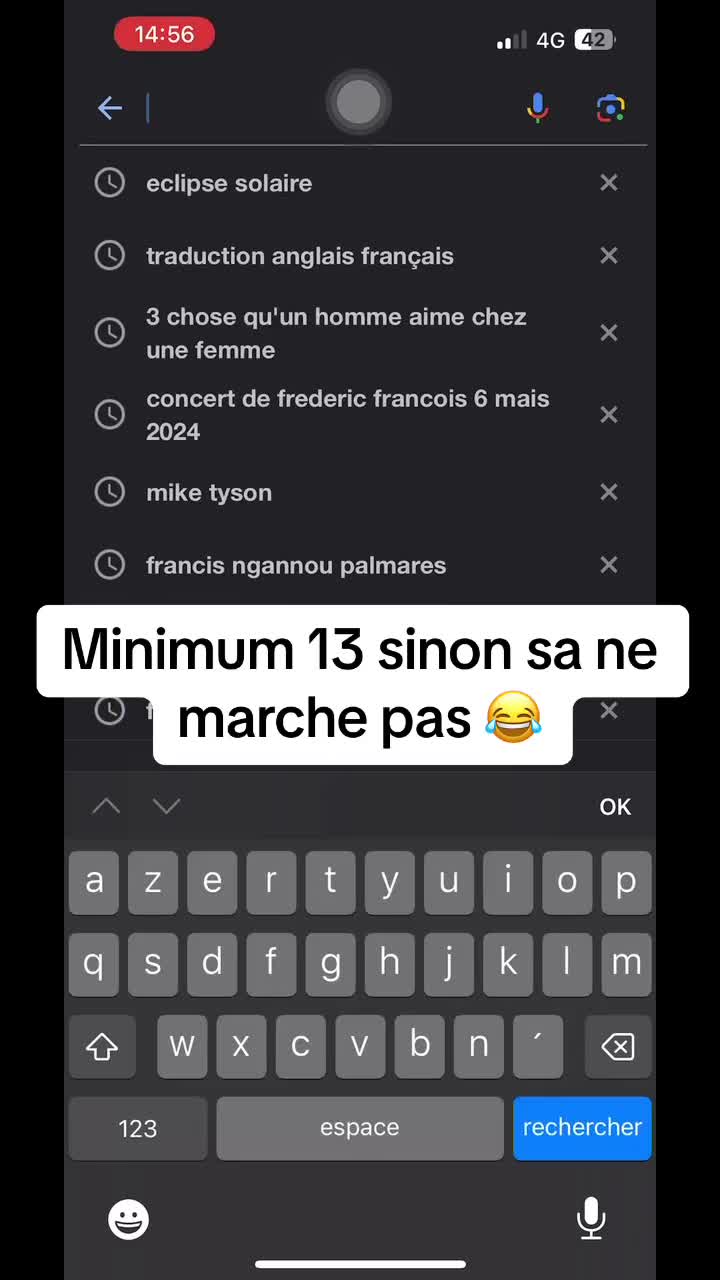This screenshot has width=720, height=1280.
Task: Tap the keyboard backspace key
Action: click(x=618, y=1047)
